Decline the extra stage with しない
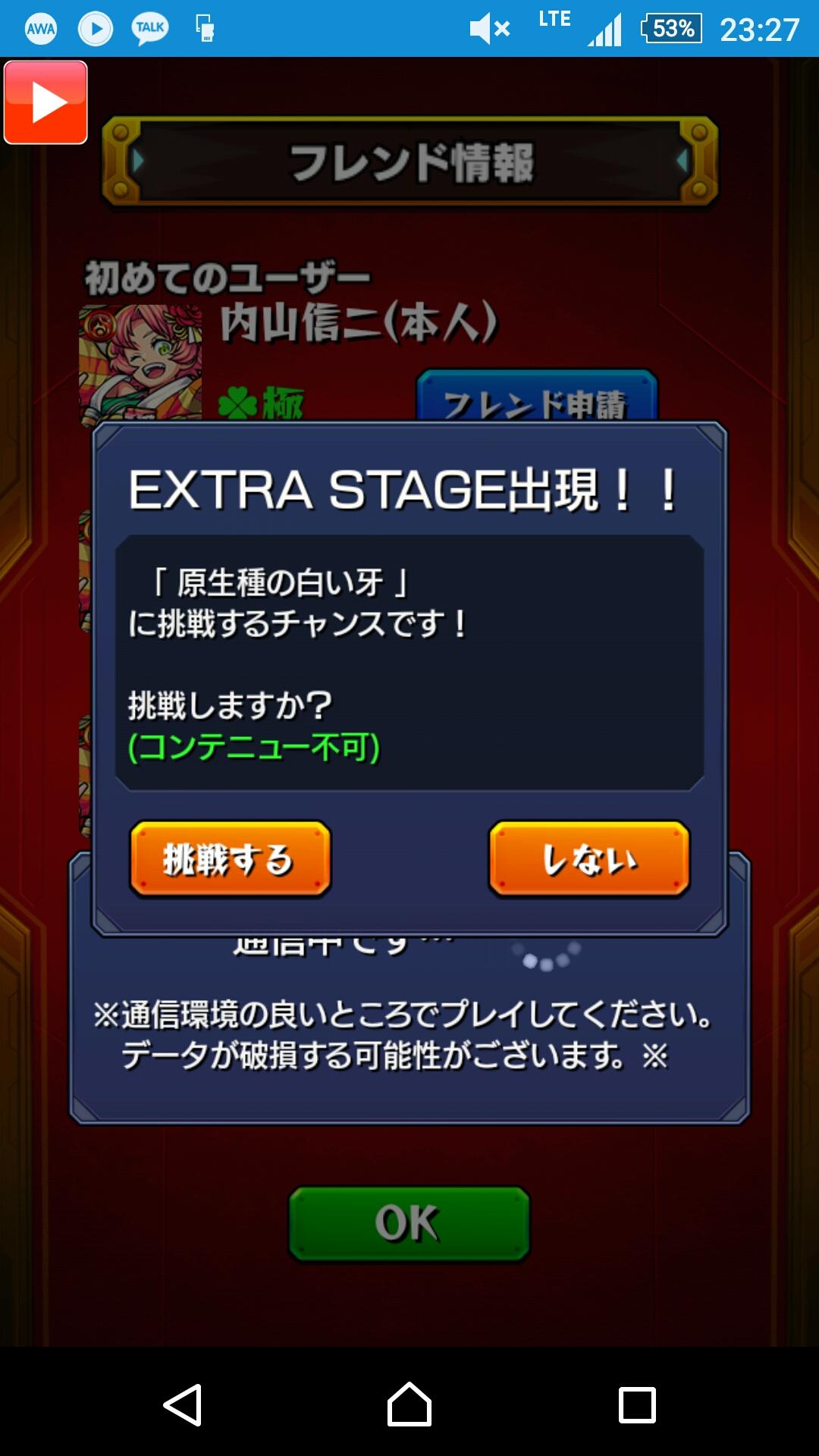Screen dimensions: 819x1456 (x=589, y=859)
